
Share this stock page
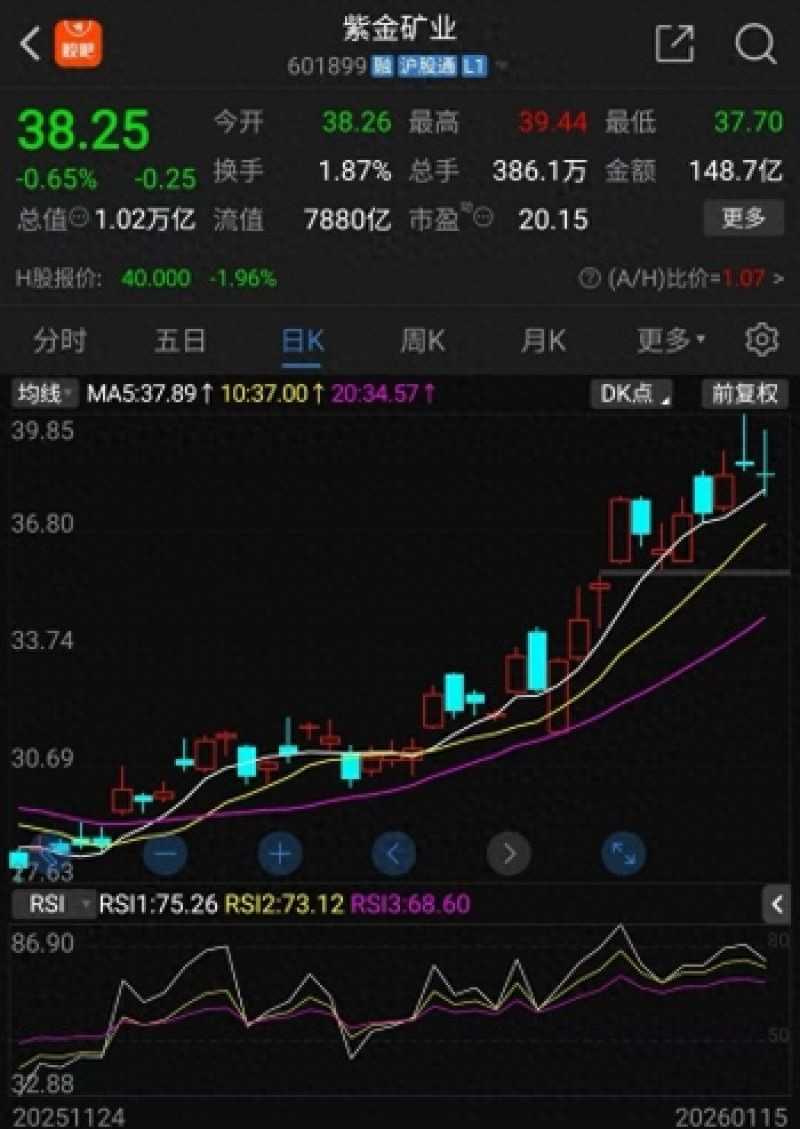[x=674, y=43]
